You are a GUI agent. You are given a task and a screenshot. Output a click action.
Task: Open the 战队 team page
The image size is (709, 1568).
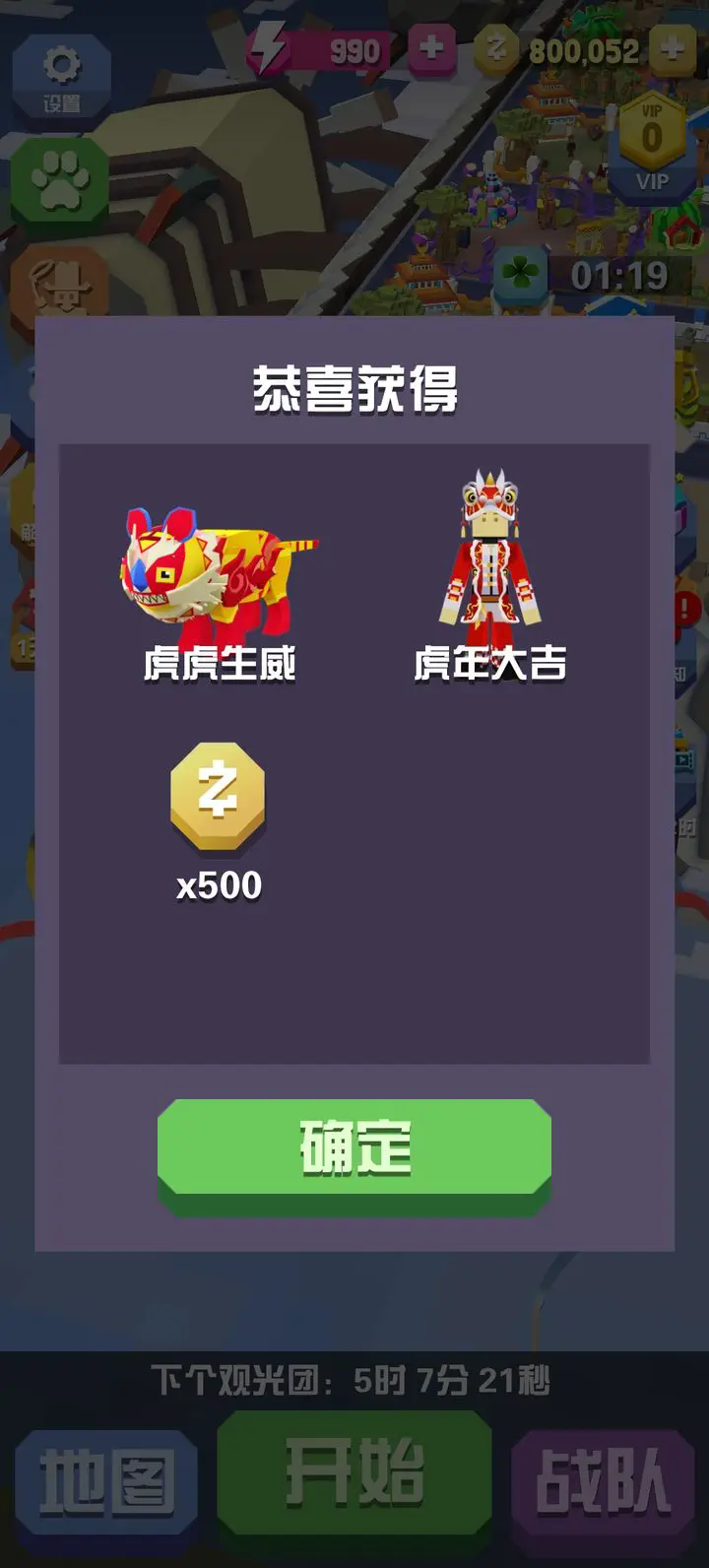click(x=603, y=1481)
